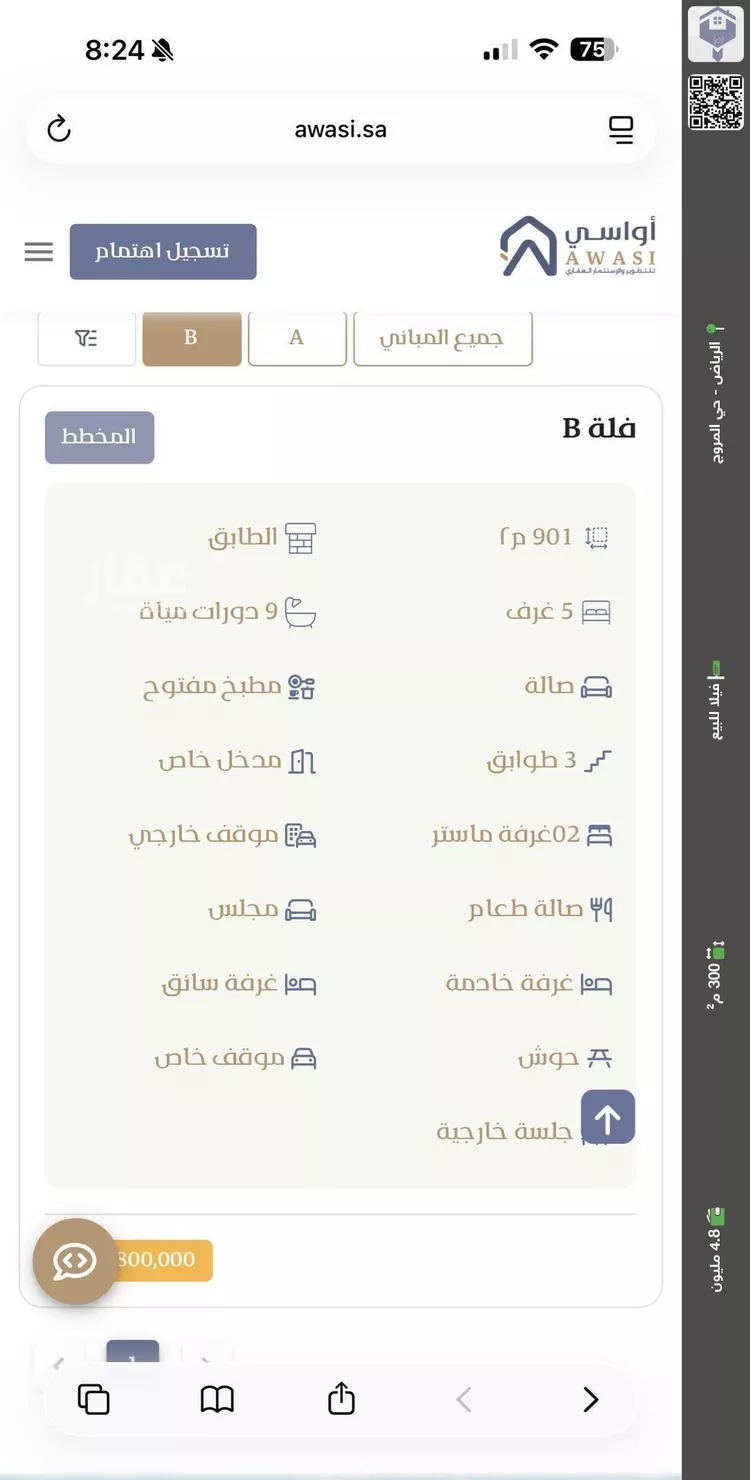
Task: Tap the scroll-to-top arrow
Action: click(x=608, y=1117)
